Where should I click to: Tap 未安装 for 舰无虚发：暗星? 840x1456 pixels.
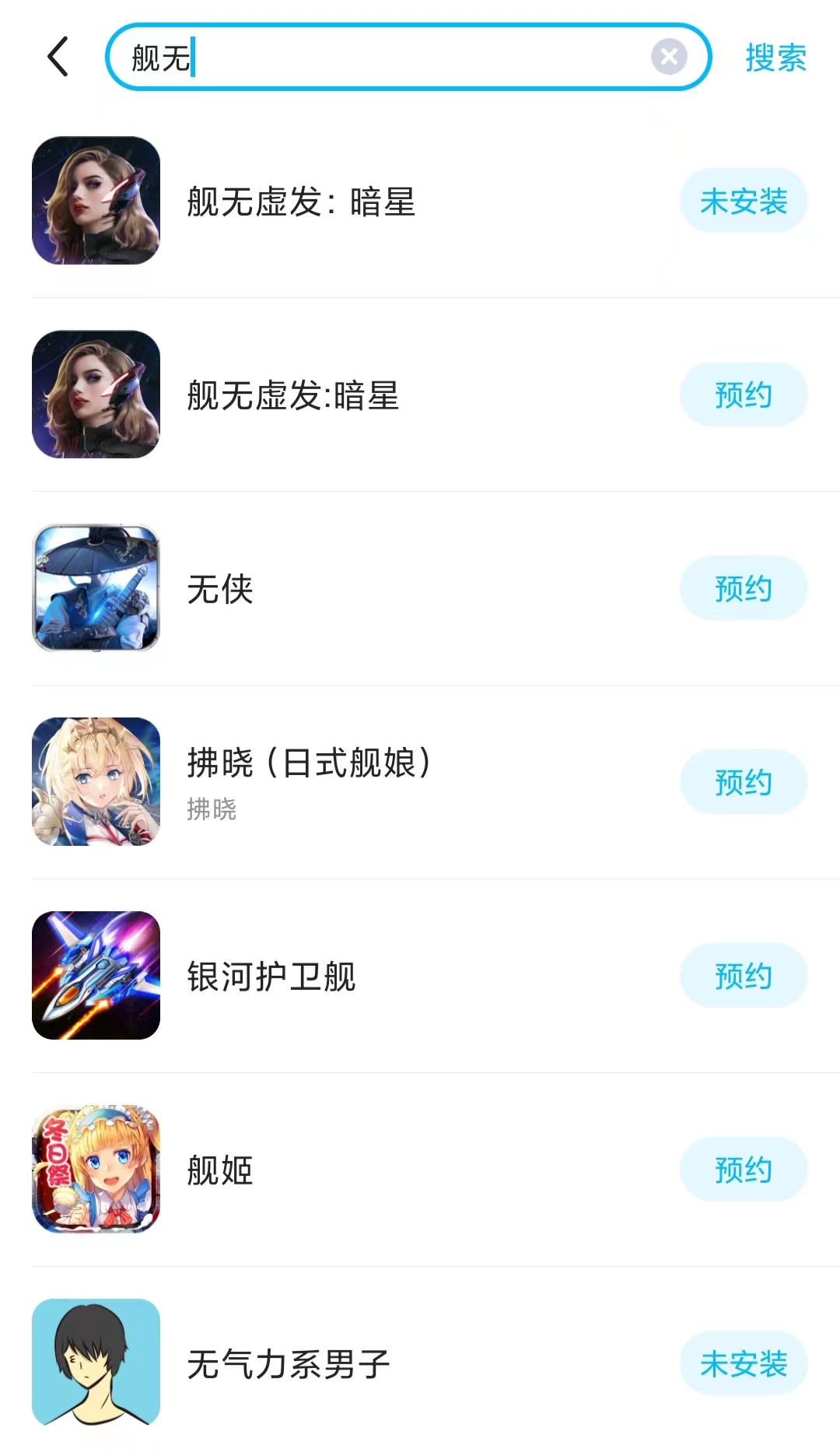[744, 201]
